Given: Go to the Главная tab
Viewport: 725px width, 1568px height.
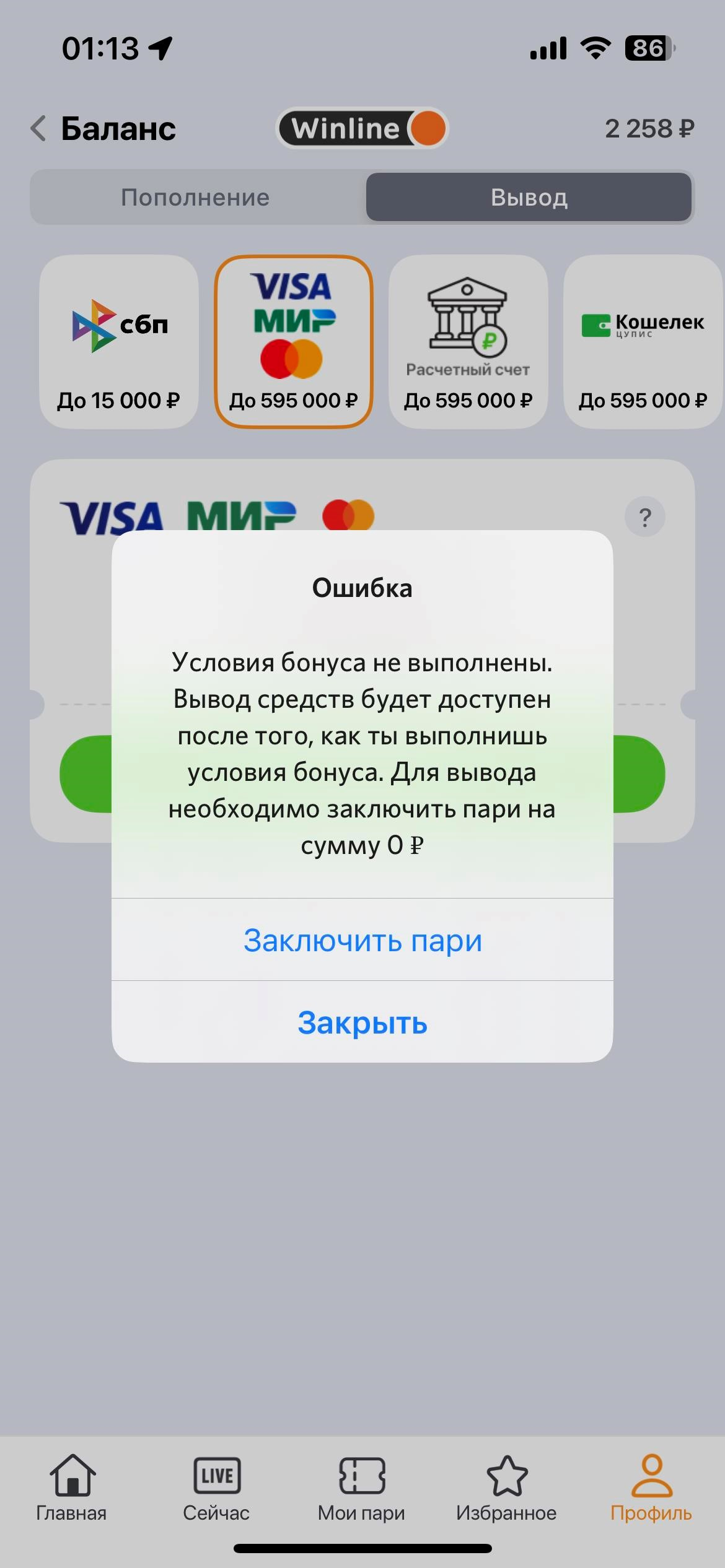Looking at the screenshot, I should (x=72, y=1487).
